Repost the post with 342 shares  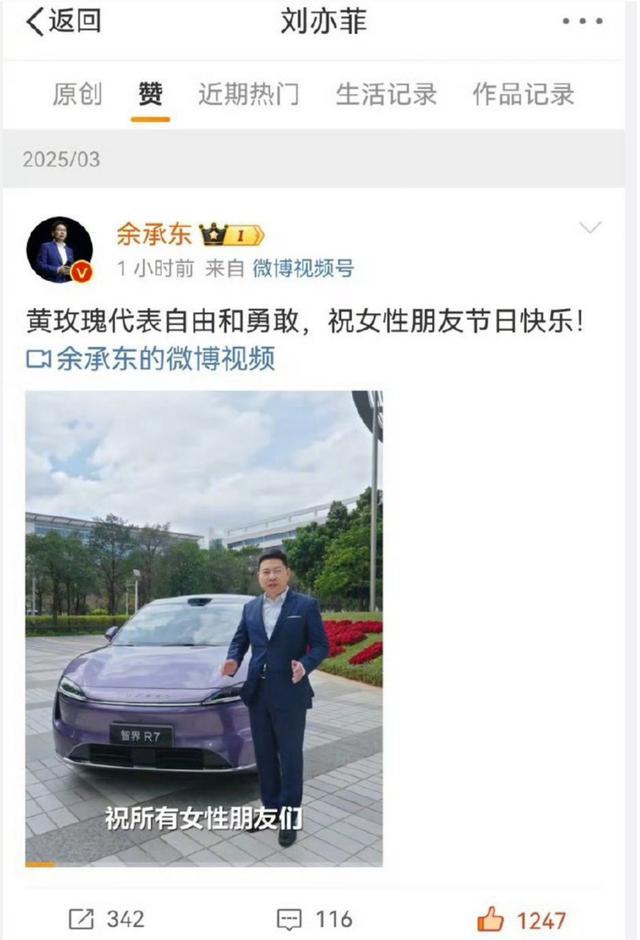(x=106, y=918)
